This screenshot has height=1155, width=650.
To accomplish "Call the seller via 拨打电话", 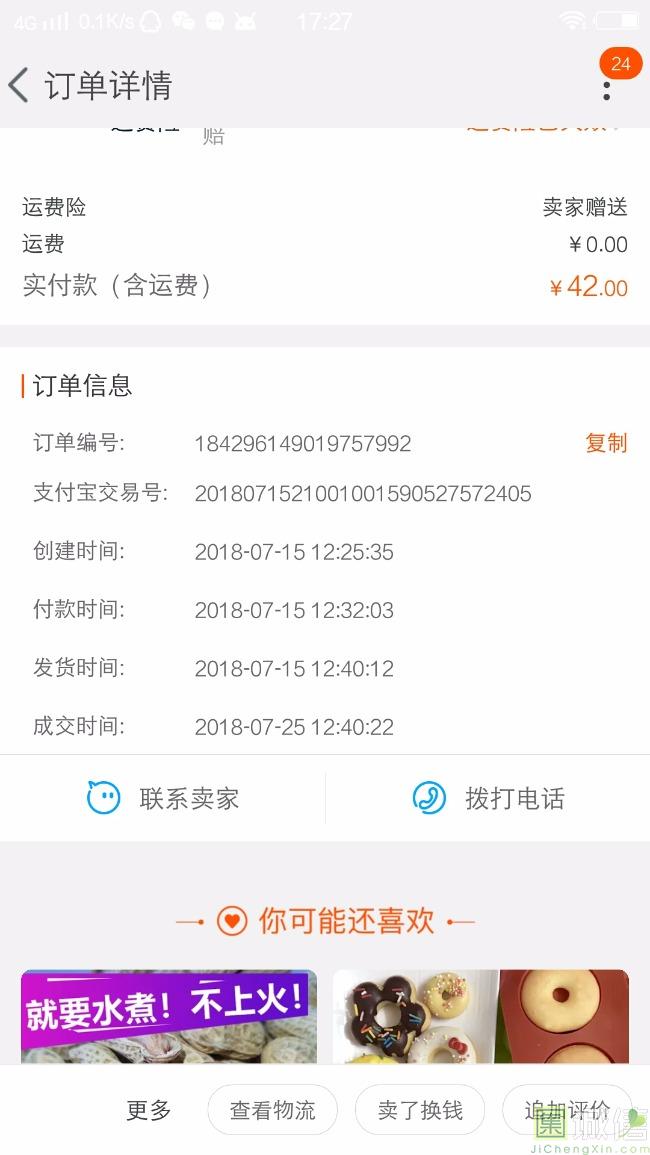I will [488, 798].
